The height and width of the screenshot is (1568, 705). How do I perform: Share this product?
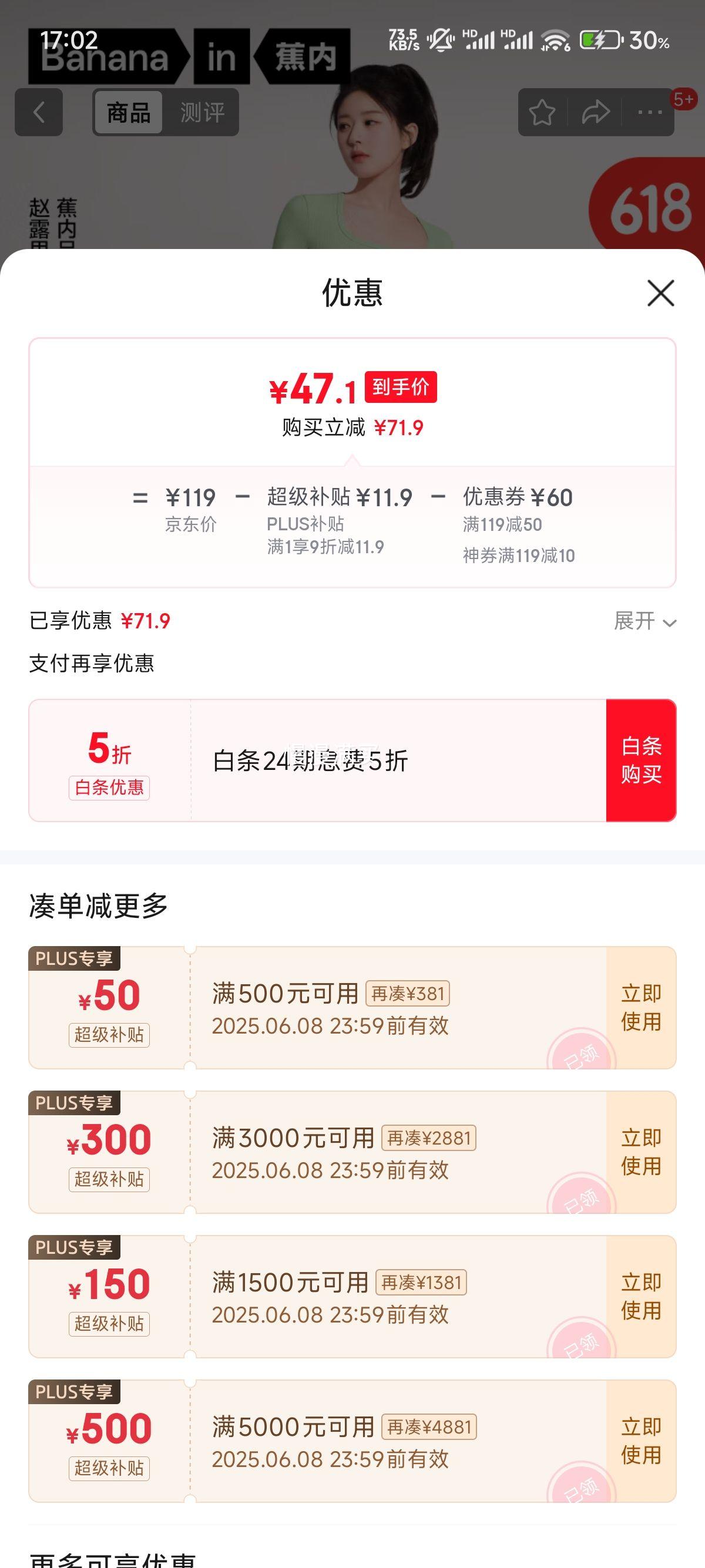595,113
